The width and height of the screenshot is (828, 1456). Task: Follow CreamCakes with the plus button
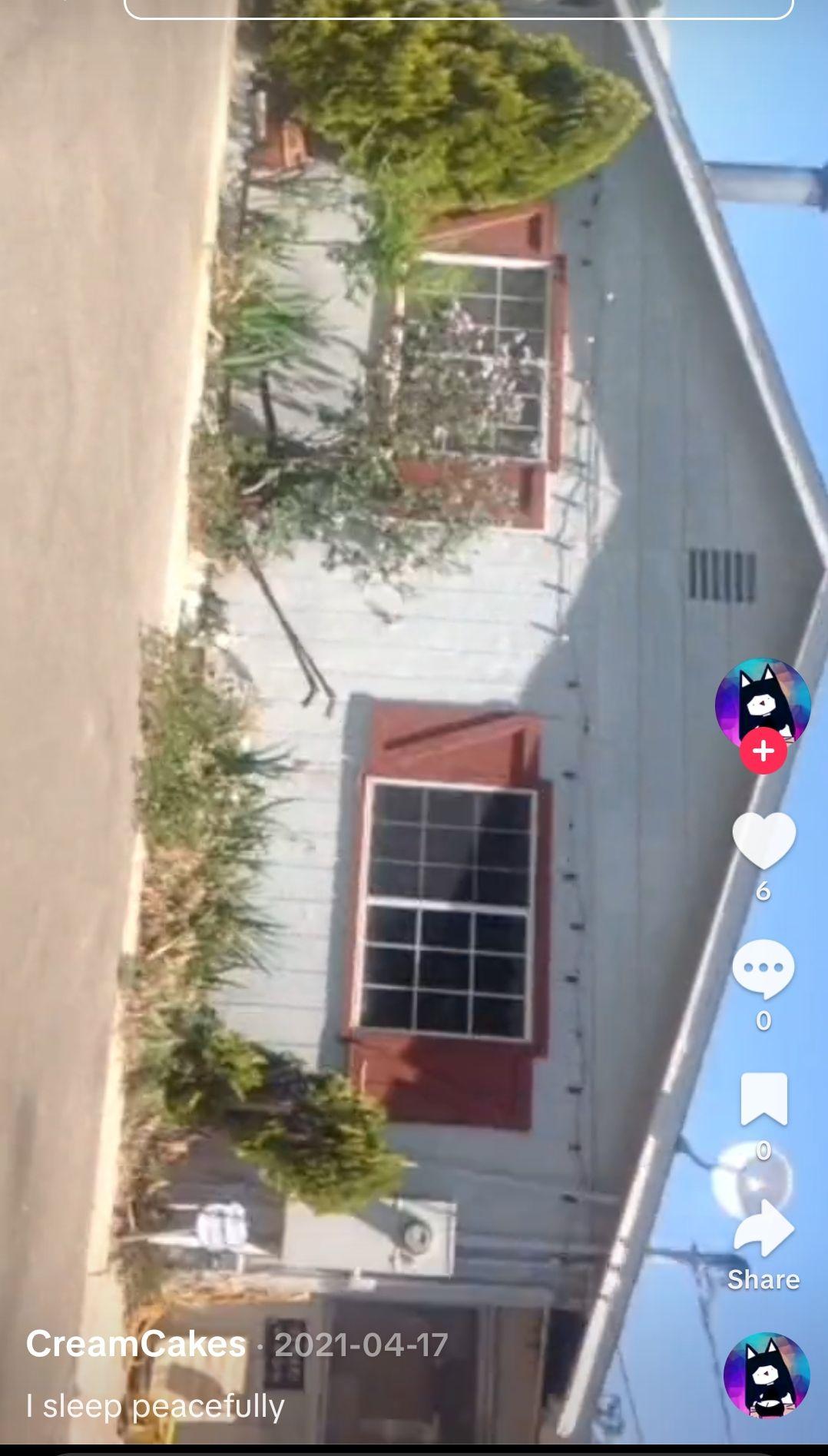coord(763,751)
